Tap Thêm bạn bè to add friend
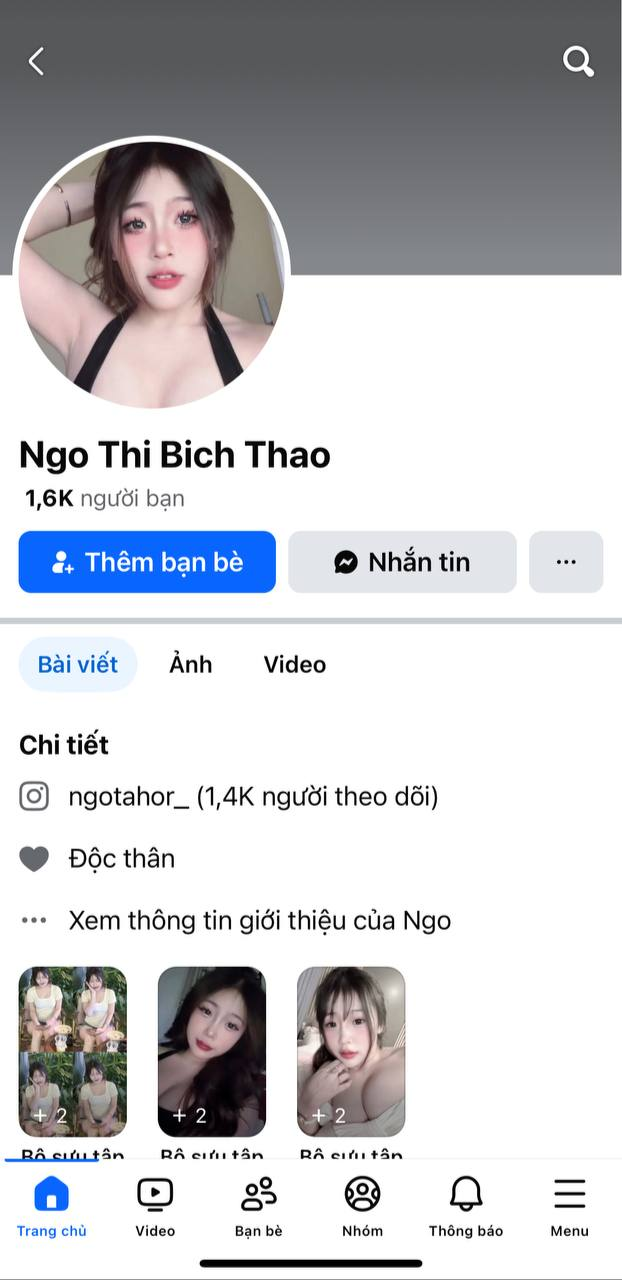This screenshot has height=1280, width=622. click(147, 562)
